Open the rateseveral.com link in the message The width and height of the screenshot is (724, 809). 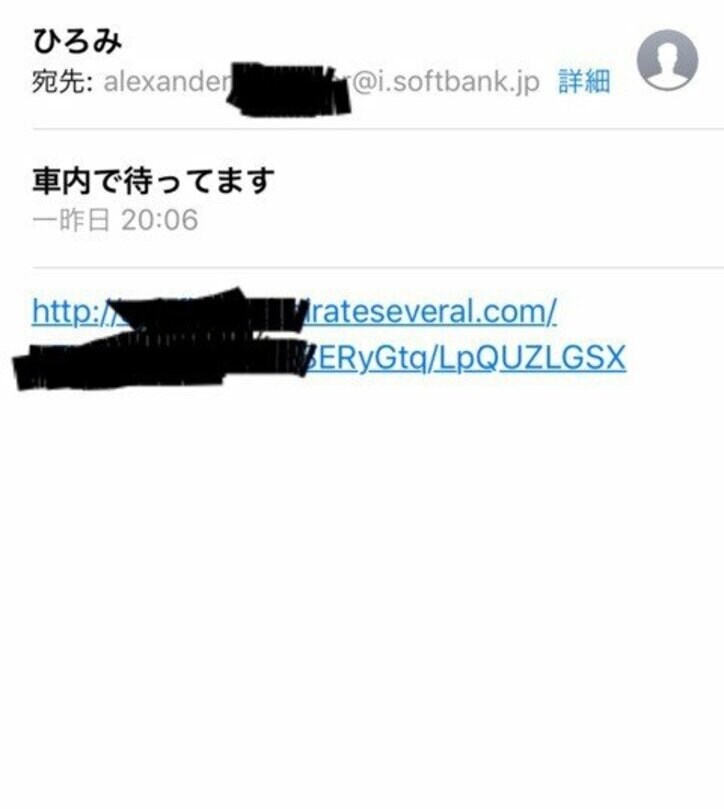coord(460,313)
